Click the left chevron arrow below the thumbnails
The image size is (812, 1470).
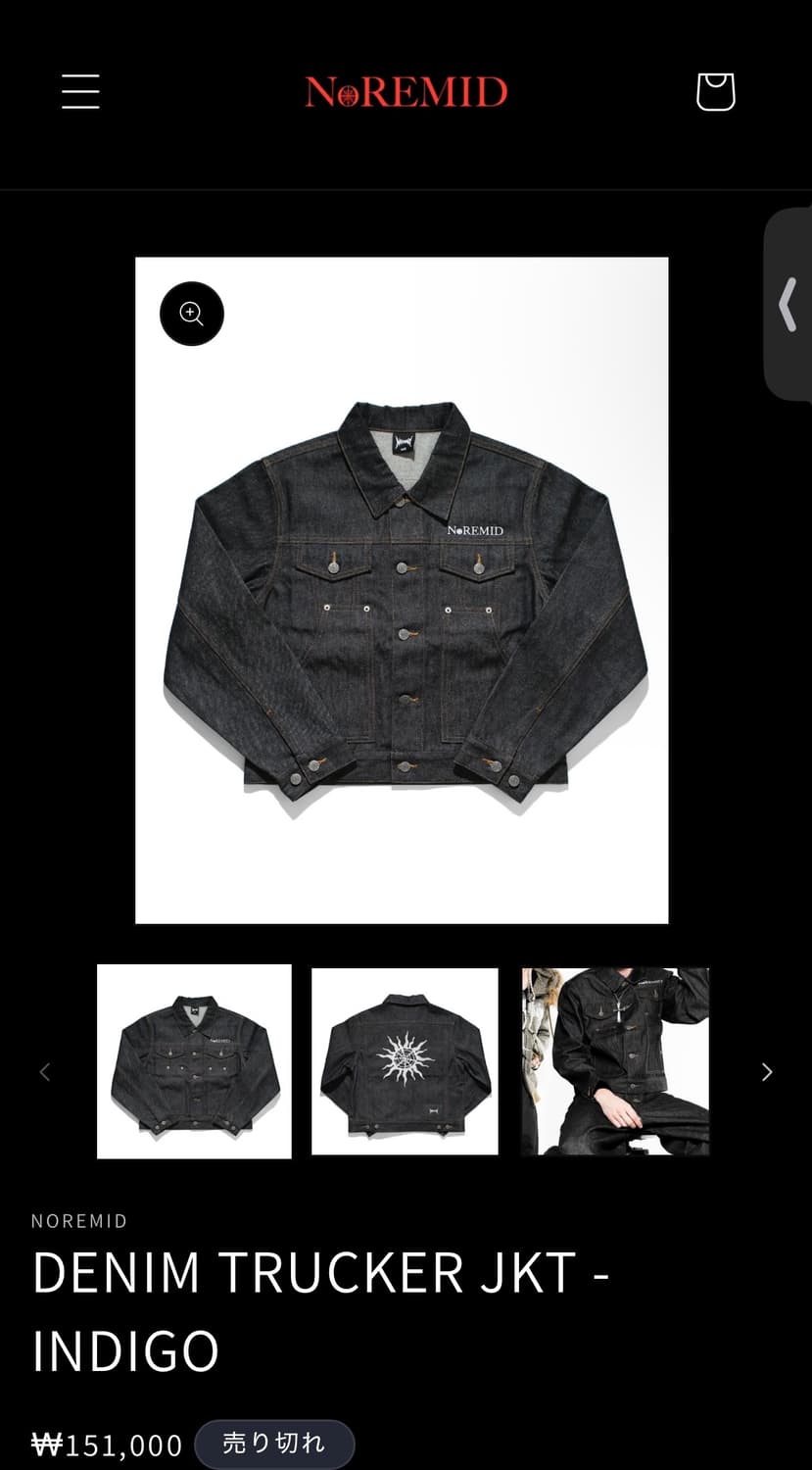click(45, 1071)
